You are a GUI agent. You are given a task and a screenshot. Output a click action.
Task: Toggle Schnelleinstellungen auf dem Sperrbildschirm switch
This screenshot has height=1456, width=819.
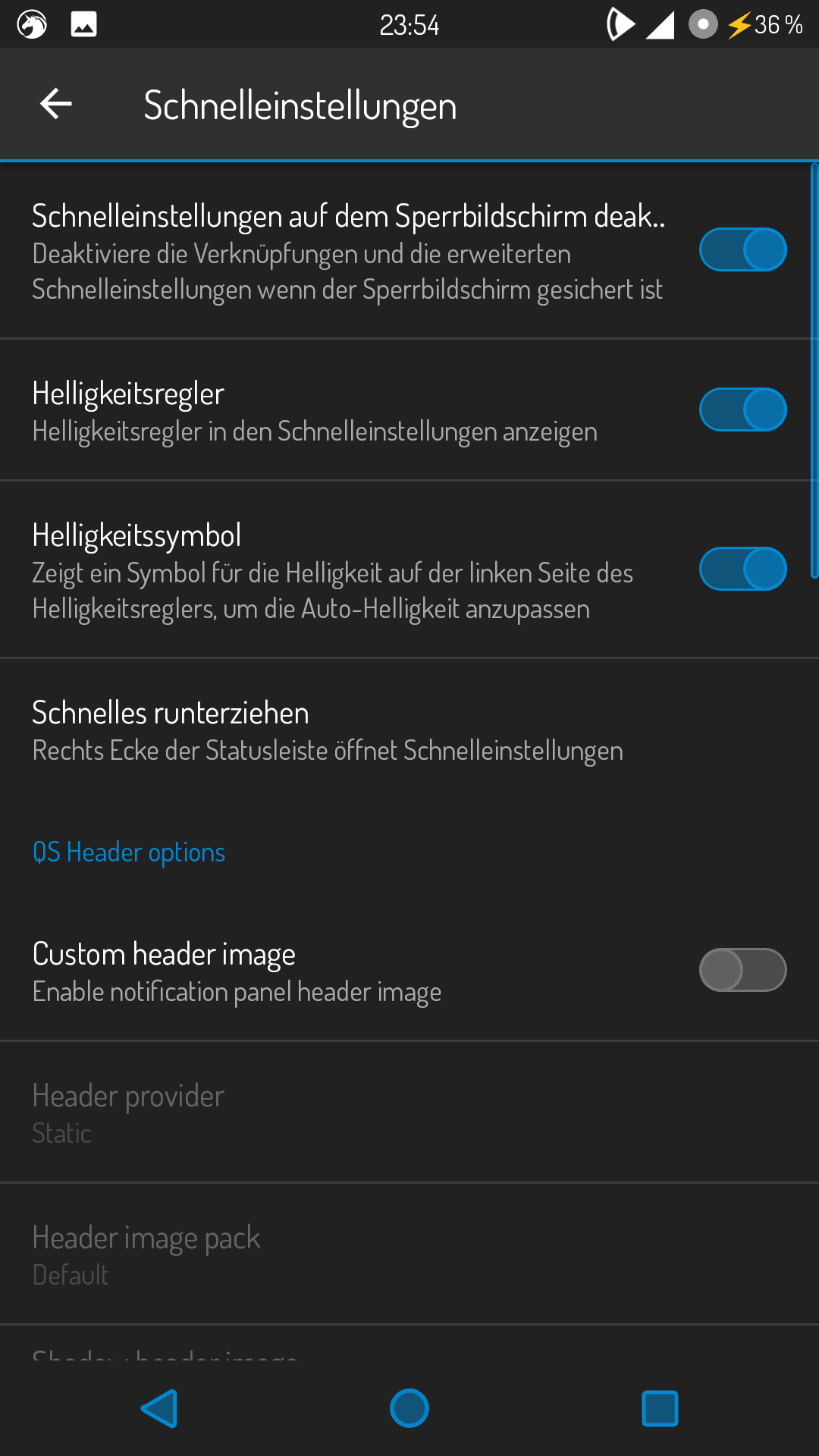click(742, 250)
